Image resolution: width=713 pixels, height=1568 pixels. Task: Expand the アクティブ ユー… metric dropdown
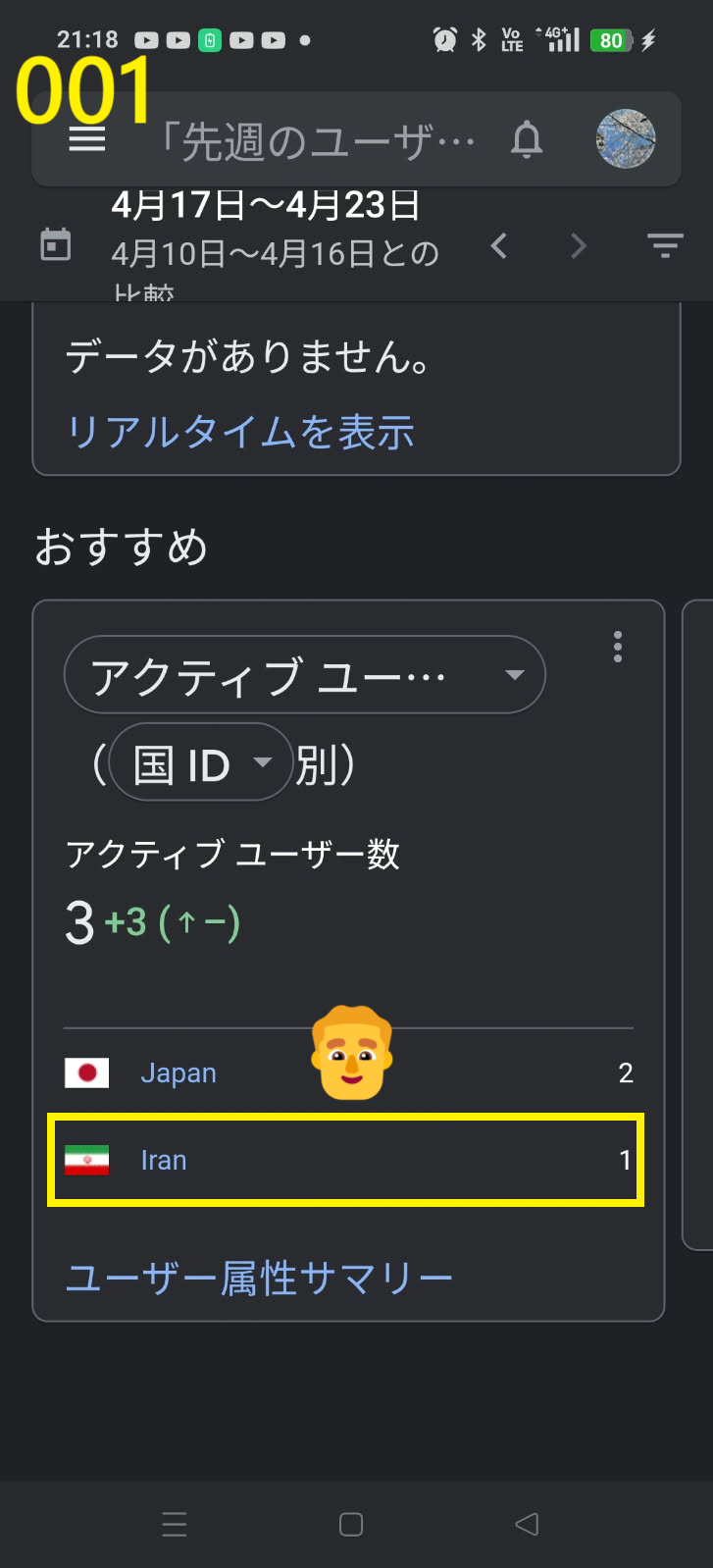click(304, 675)
